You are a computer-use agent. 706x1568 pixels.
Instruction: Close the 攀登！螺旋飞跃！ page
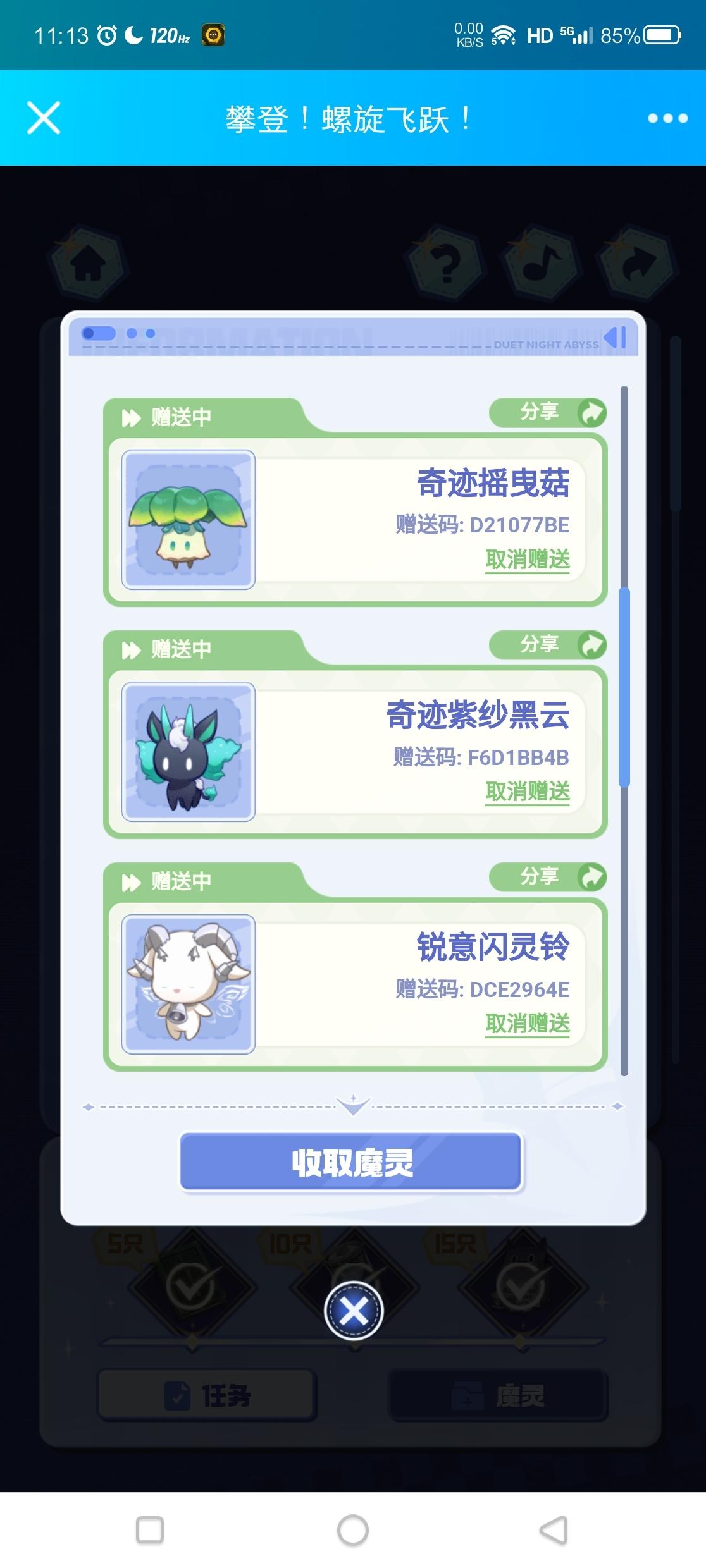click(44, 118)
